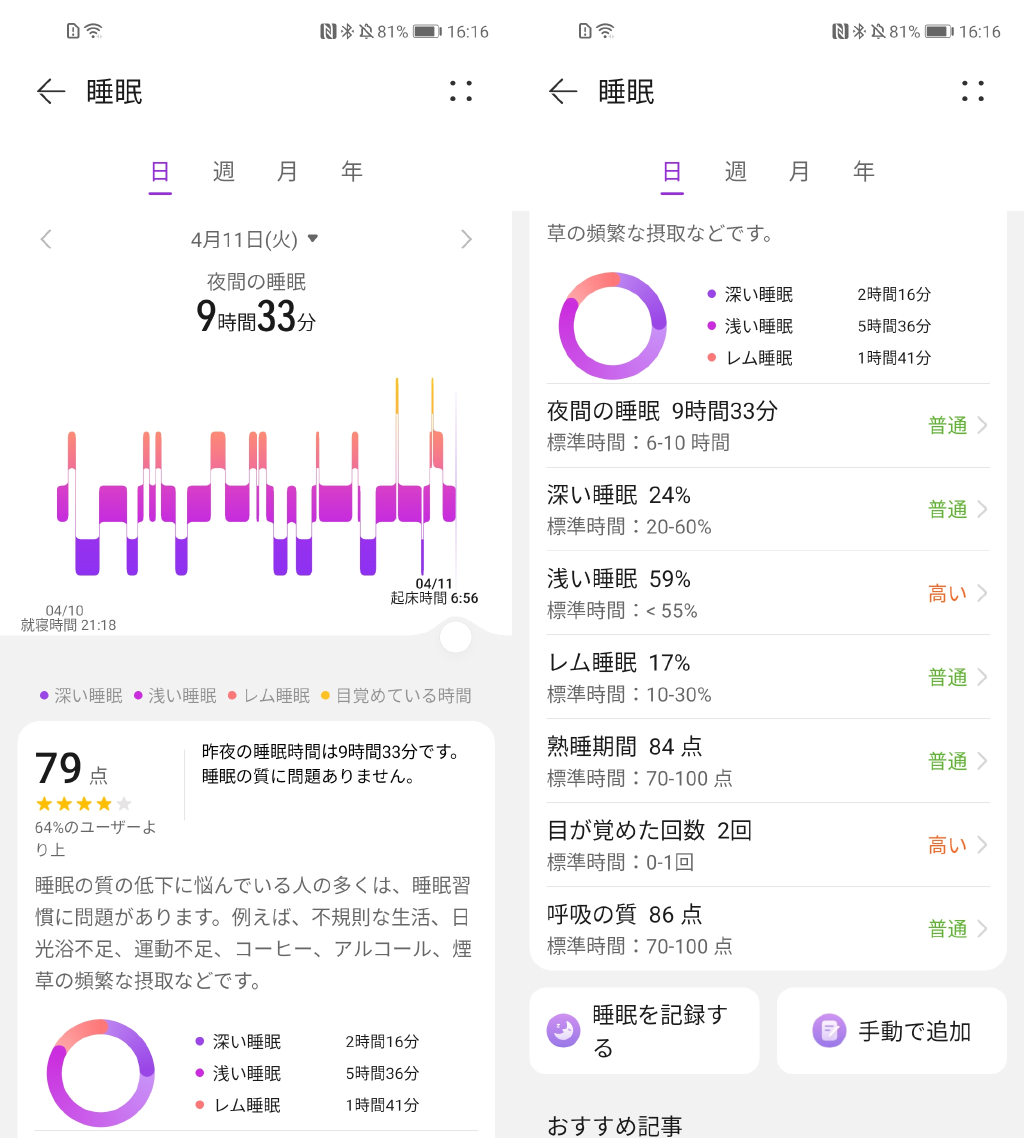This screenshot has width=1024, height=1138.
Task: Open the 深い睡眠 24% details row
Action: (767, 510)
